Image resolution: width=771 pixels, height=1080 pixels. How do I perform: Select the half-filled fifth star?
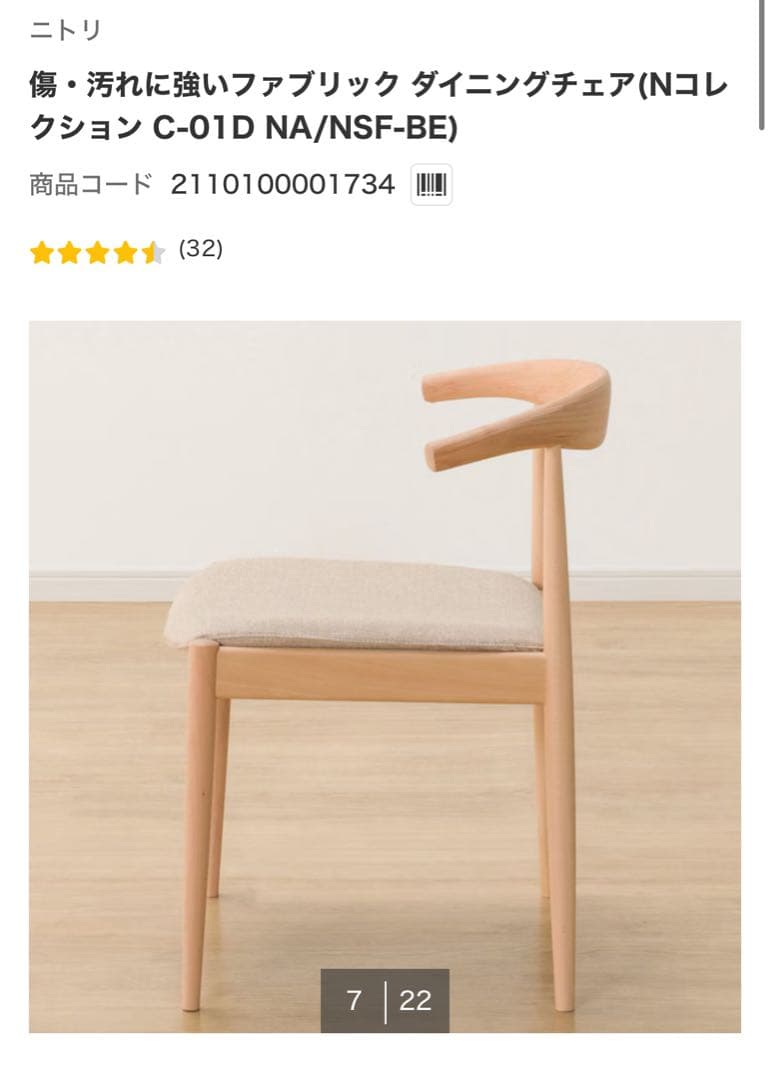point(152,253)
